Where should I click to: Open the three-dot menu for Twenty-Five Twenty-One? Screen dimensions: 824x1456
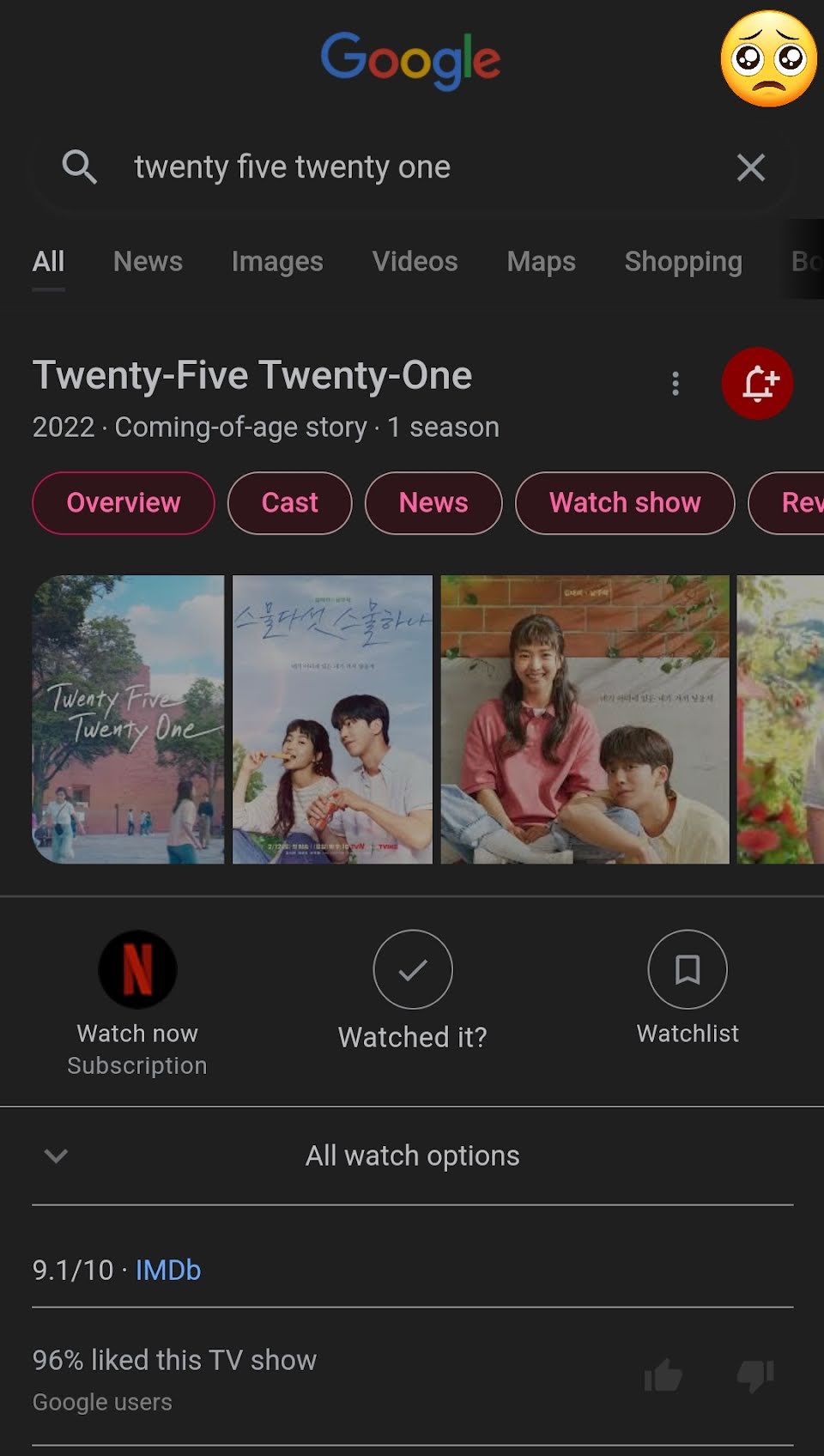[x=676, y=383]
